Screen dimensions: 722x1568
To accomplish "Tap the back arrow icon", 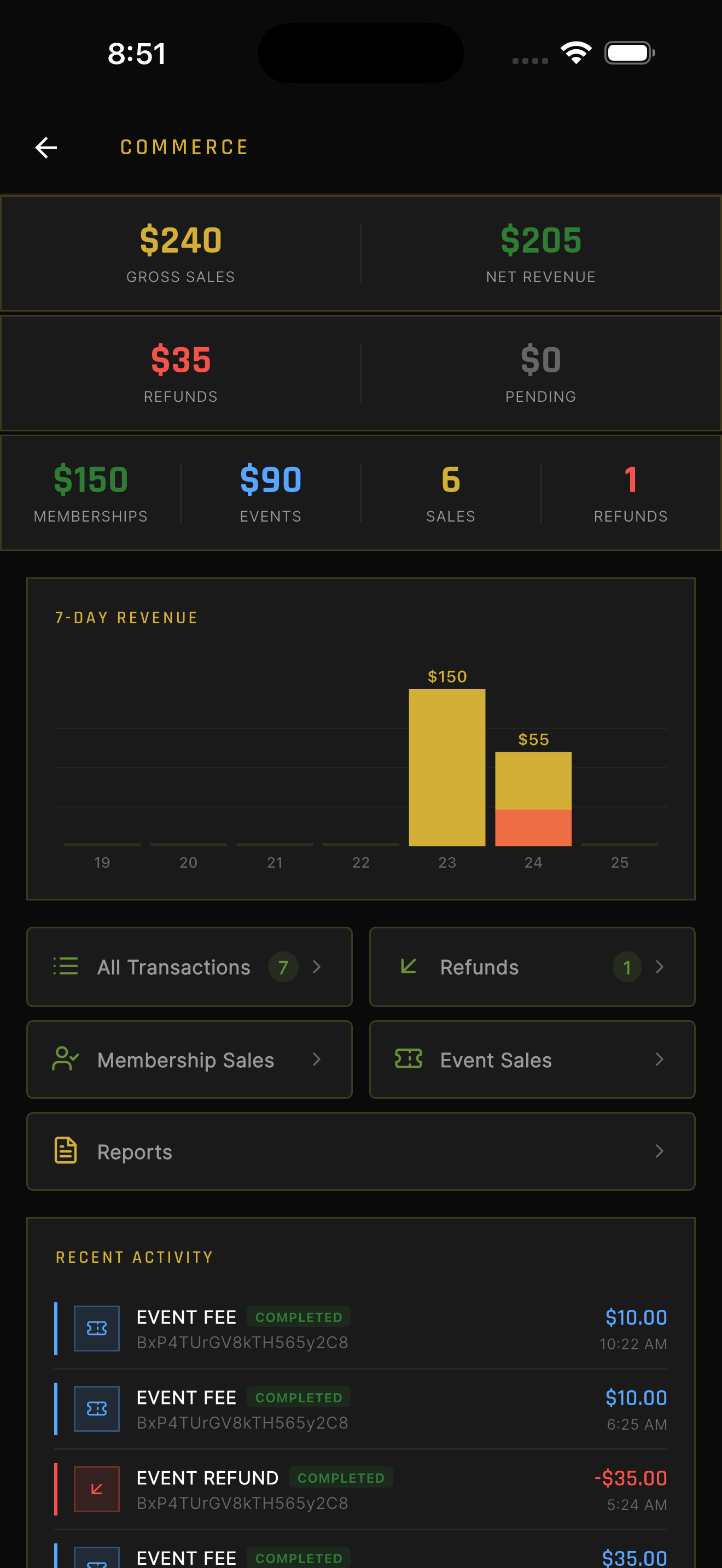I will (x=45, y=147).
